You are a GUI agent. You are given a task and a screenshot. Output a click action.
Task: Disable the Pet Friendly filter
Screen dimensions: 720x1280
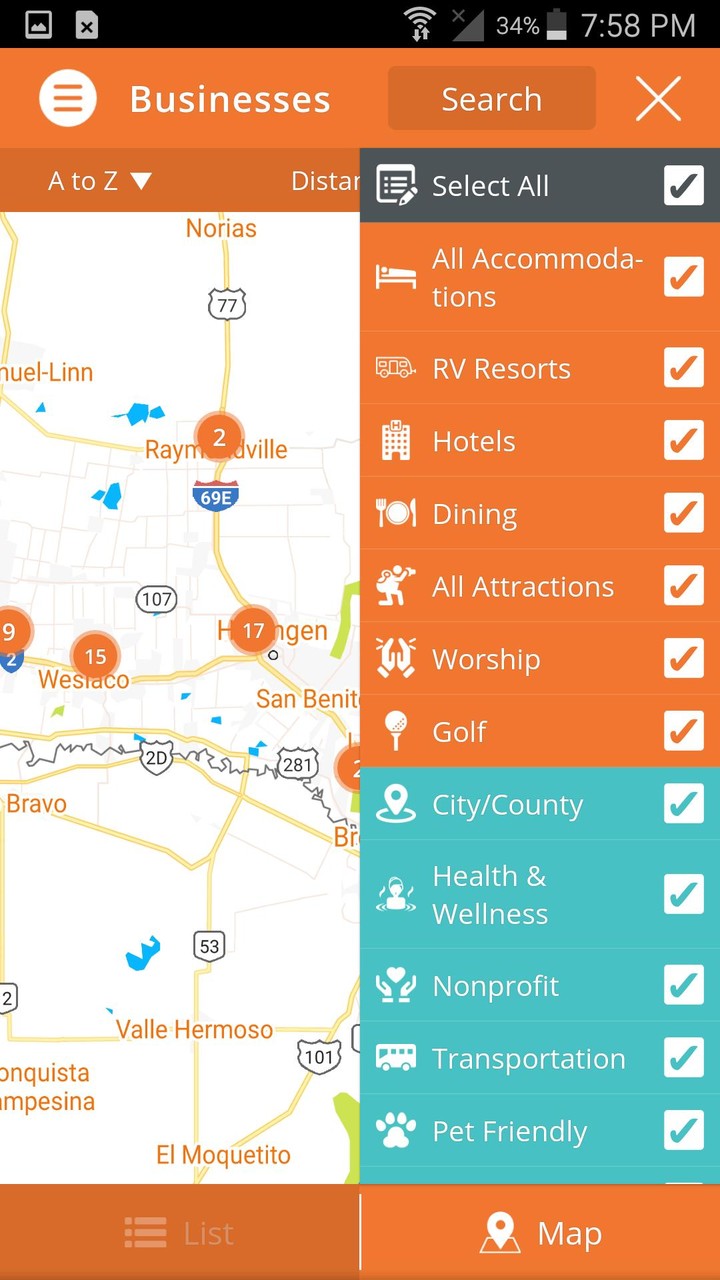[684, 1131]
